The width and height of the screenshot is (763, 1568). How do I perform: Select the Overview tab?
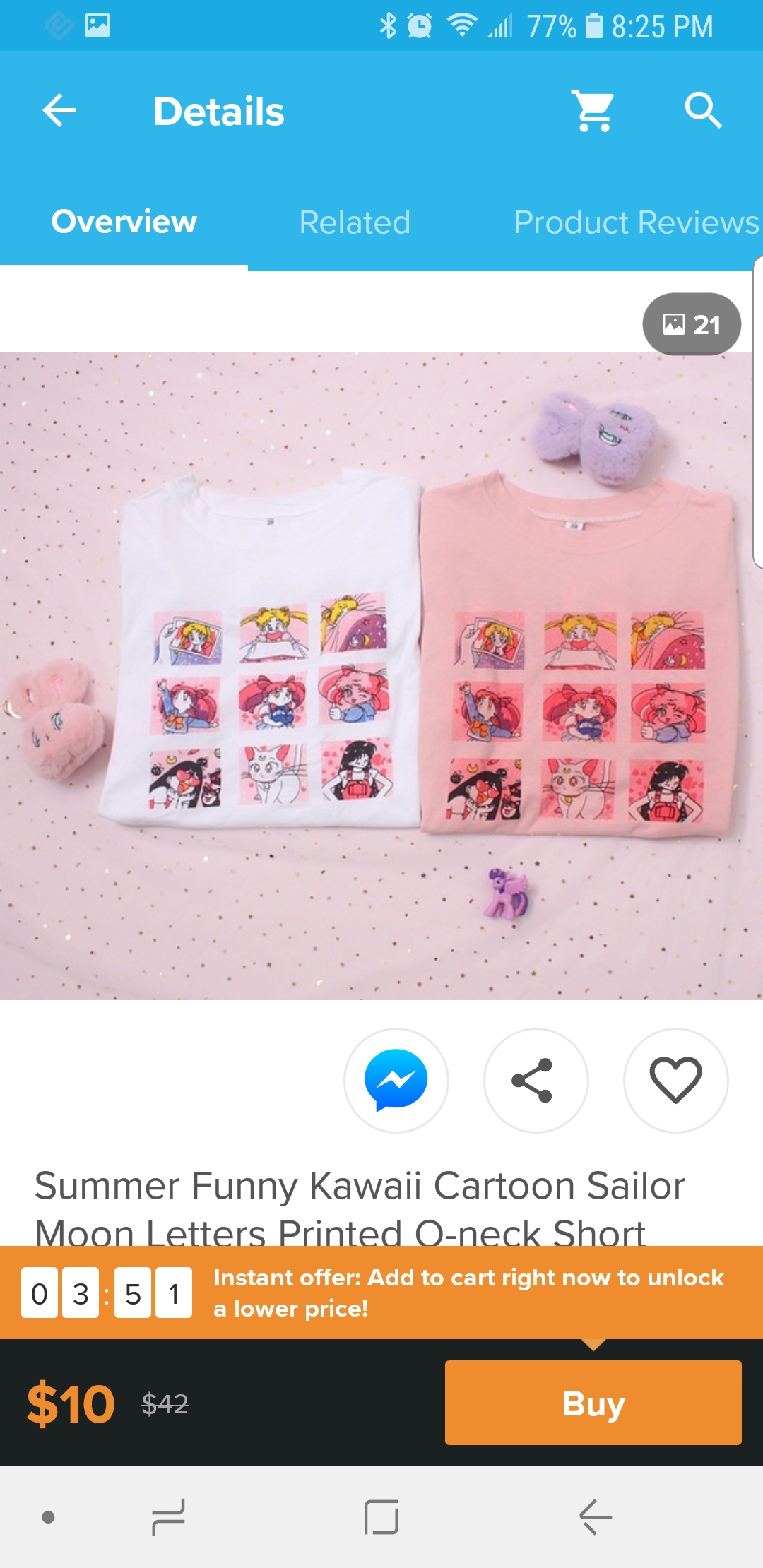(x=124, y=222)
